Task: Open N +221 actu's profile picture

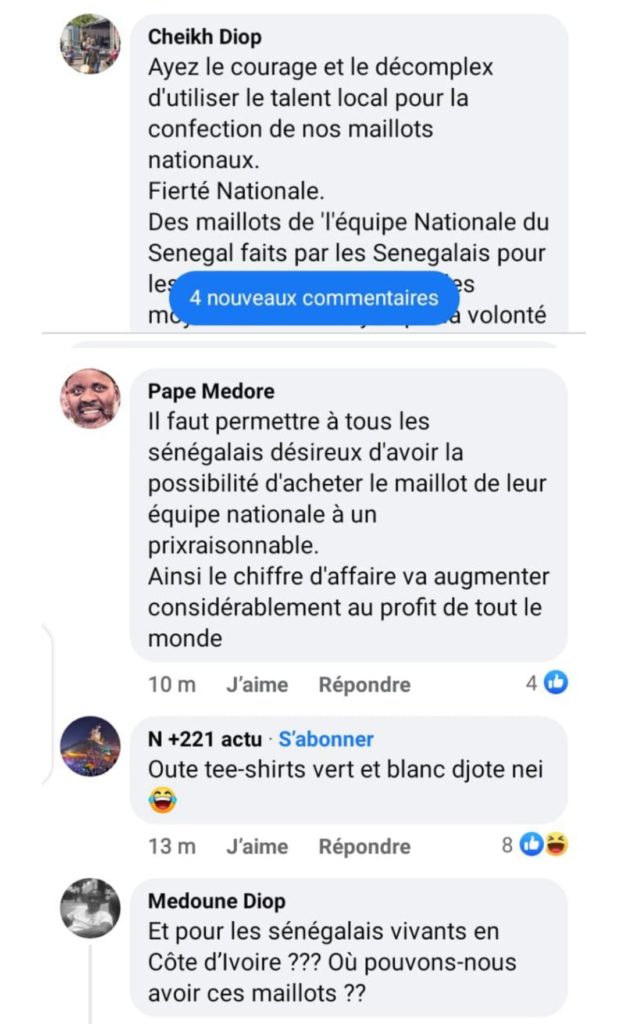Action: [90, 746]
